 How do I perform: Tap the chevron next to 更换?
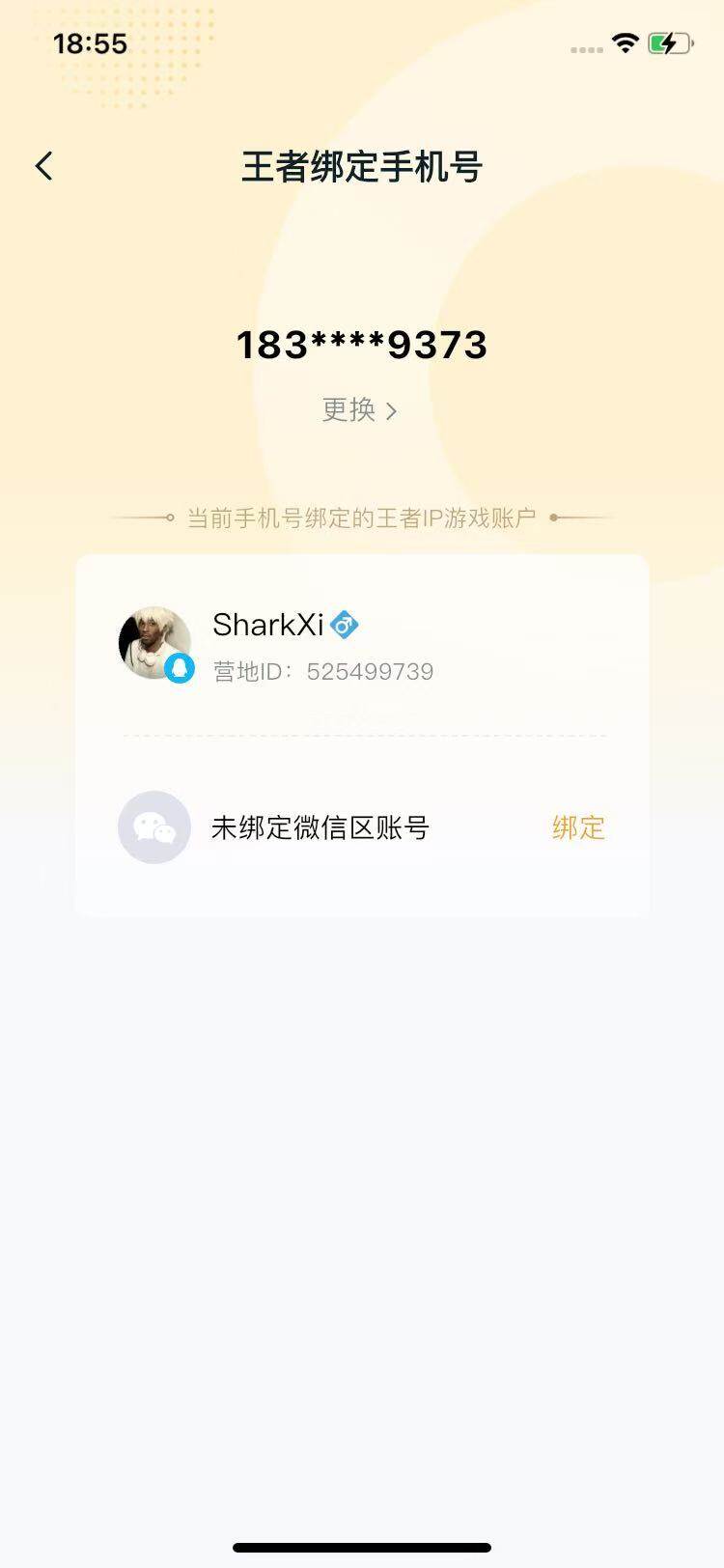point(393,410)
